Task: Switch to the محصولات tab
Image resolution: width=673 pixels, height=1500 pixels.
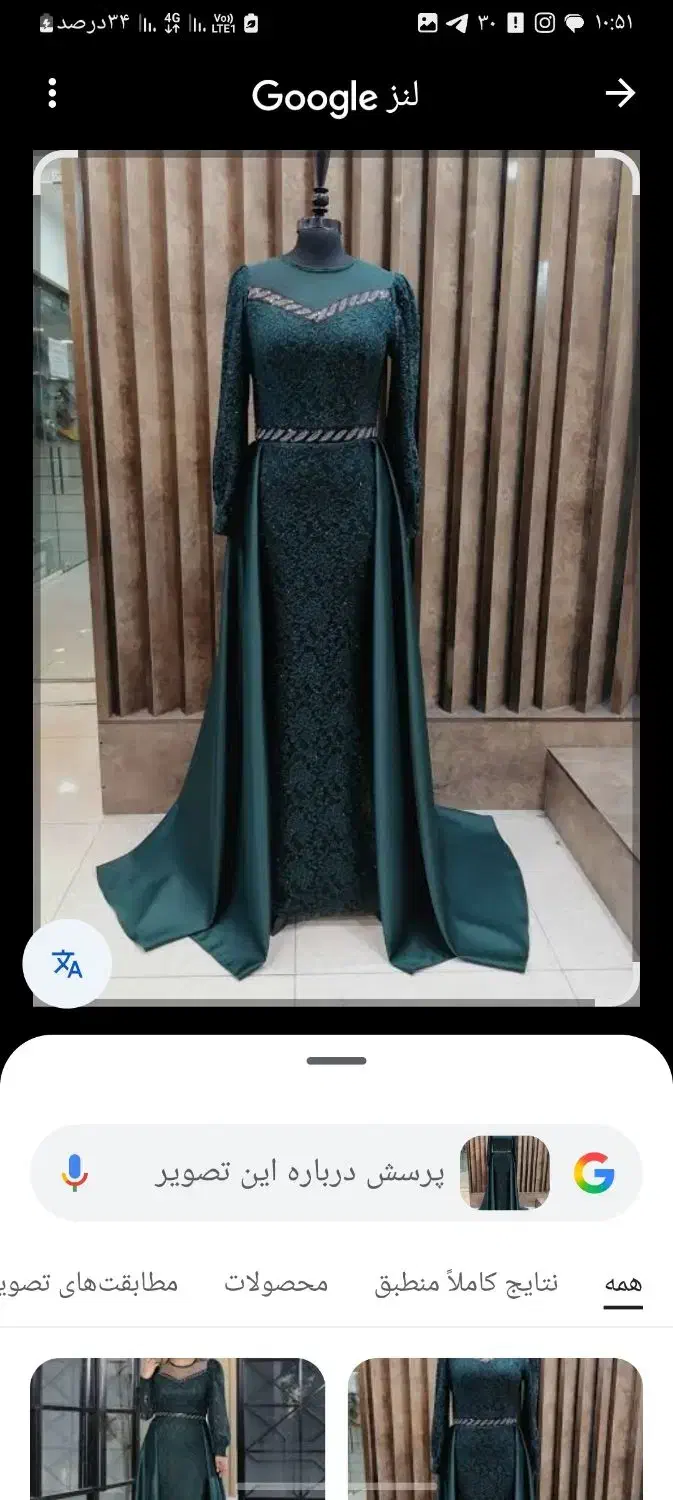Action: click(x=276, y=1283)
